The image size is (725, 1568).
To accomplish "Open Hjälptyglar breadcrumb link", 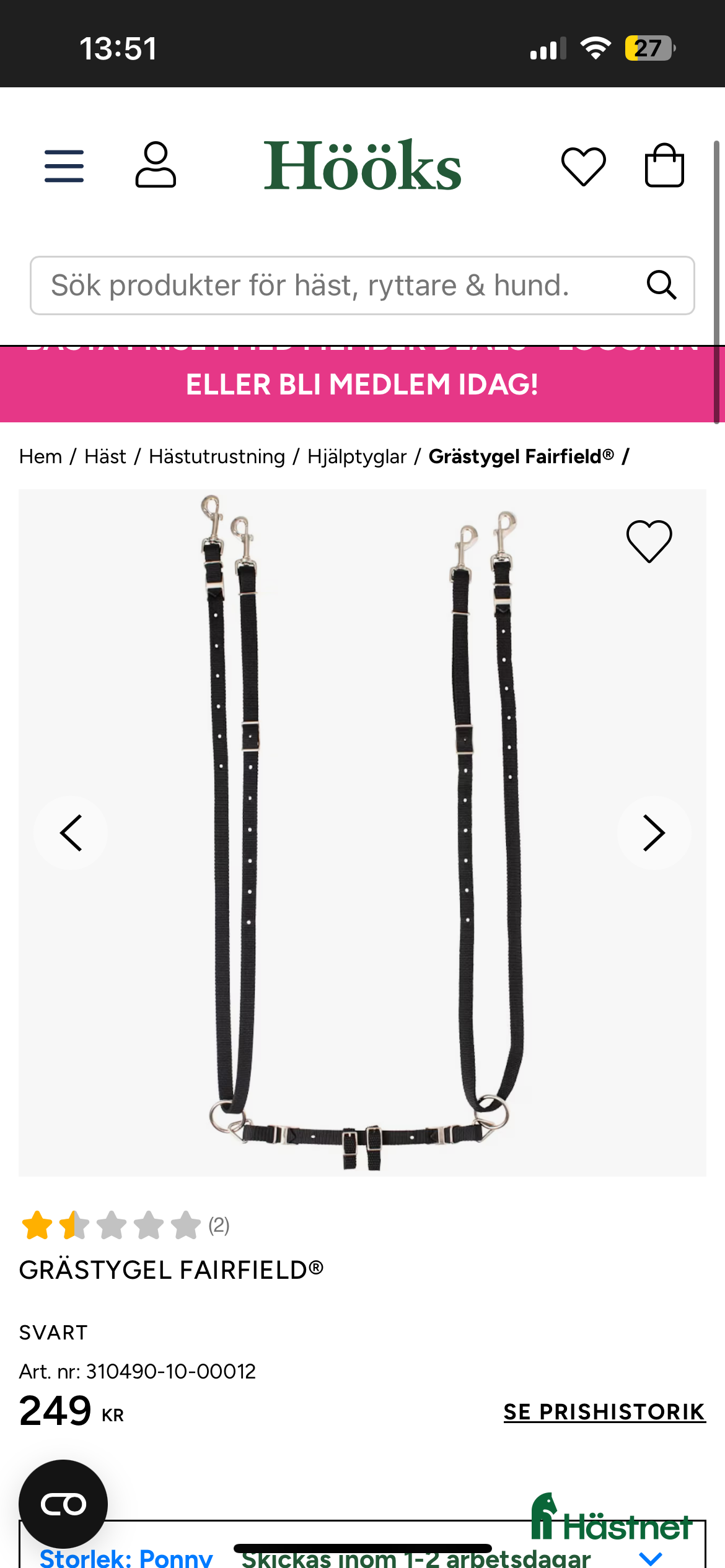I will pyautogui.click(x=357, y=456).
